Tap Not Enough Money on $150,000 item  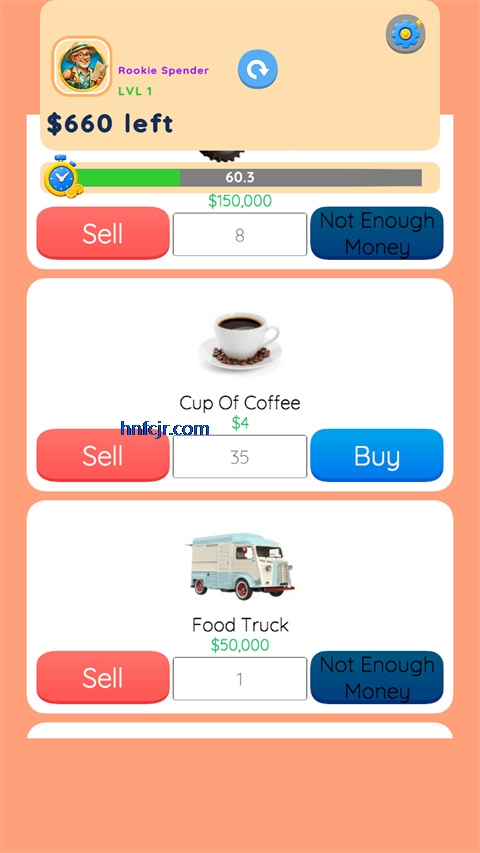pos(377,233)
